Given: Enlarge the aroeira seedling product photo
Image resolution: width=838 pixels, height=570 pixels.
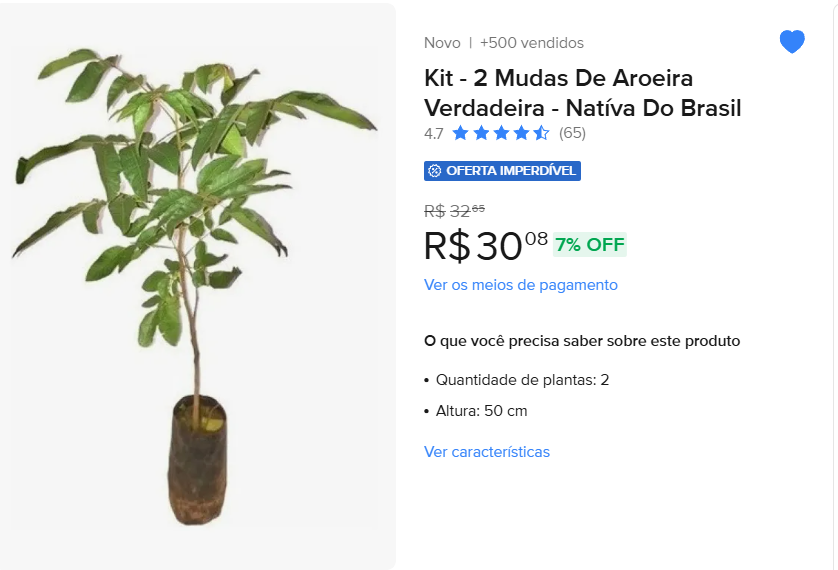Looking at the screenshot, I should click(197, 287).
